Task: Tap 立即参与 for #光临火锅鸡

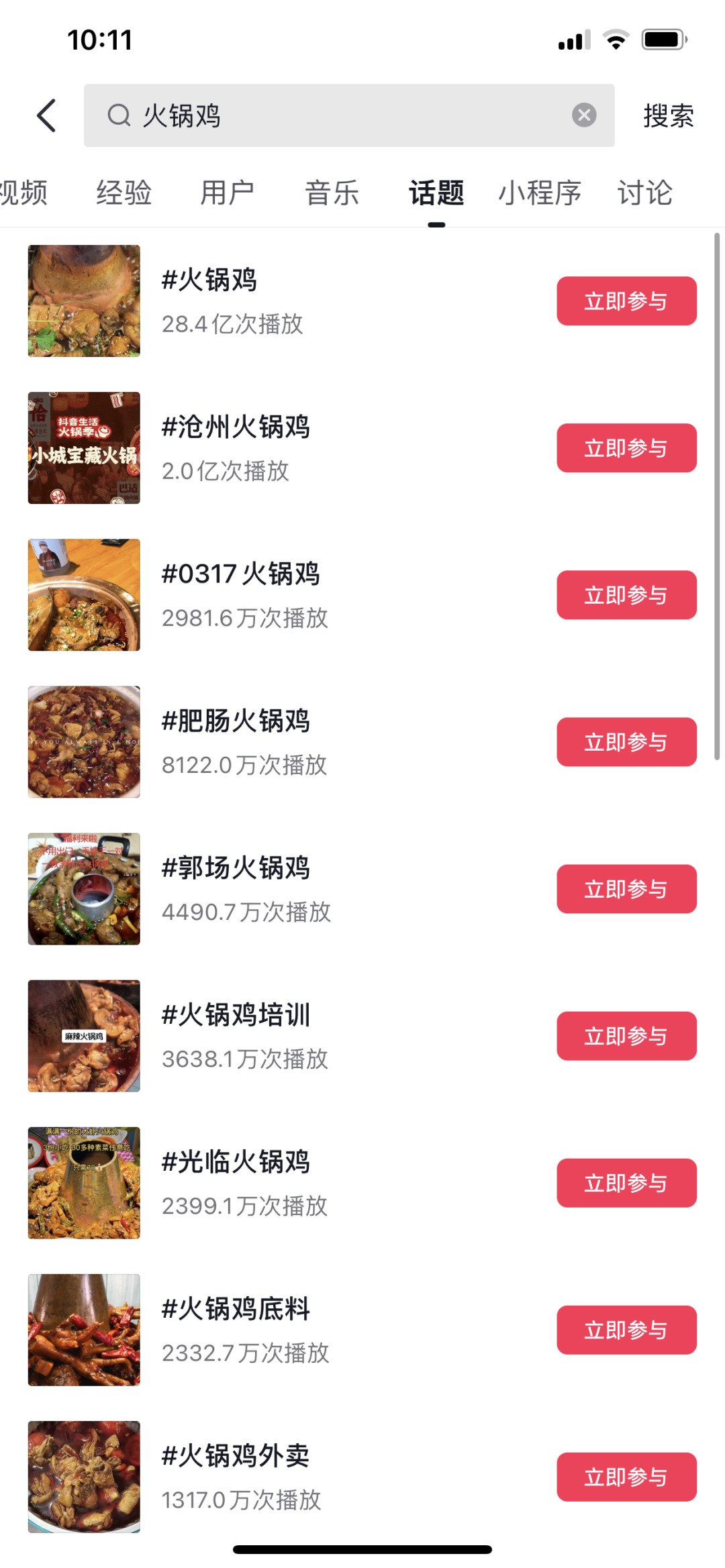Action: (626, 1183)
